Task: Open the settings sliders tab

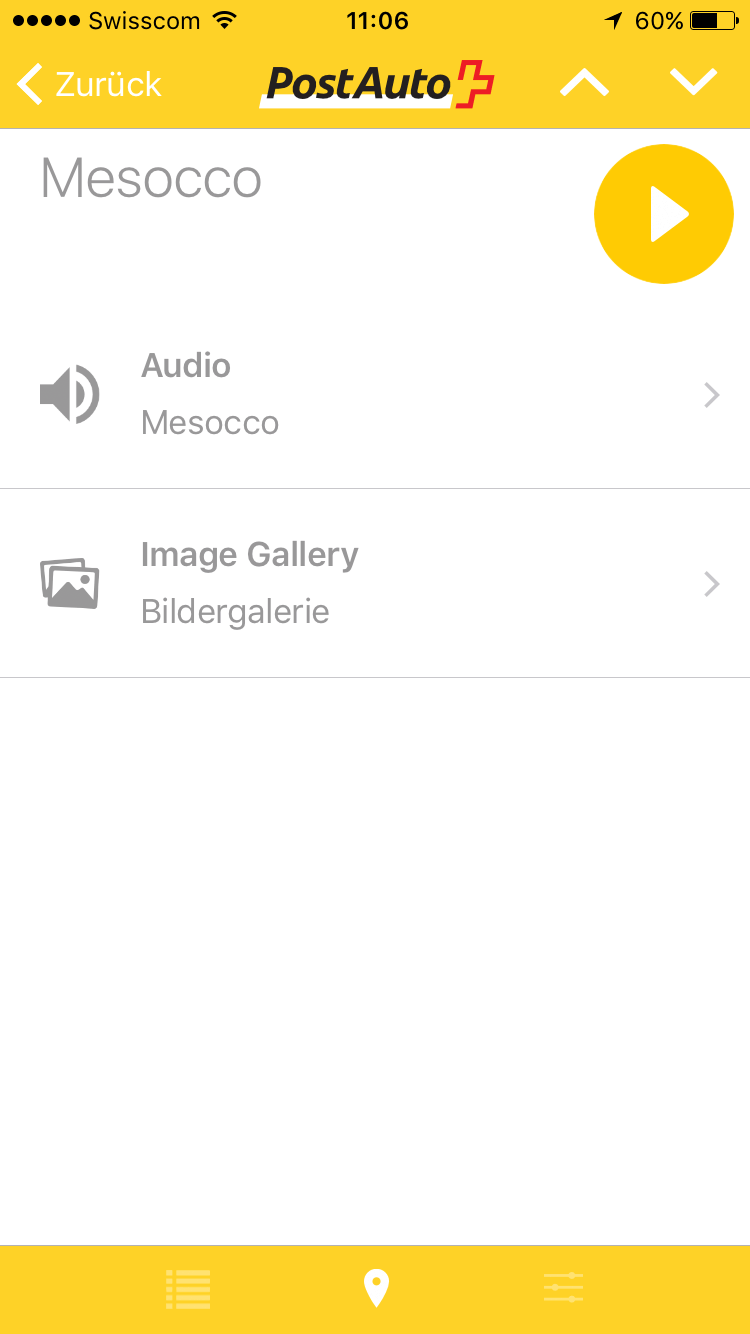Action: click(564, 1288)
